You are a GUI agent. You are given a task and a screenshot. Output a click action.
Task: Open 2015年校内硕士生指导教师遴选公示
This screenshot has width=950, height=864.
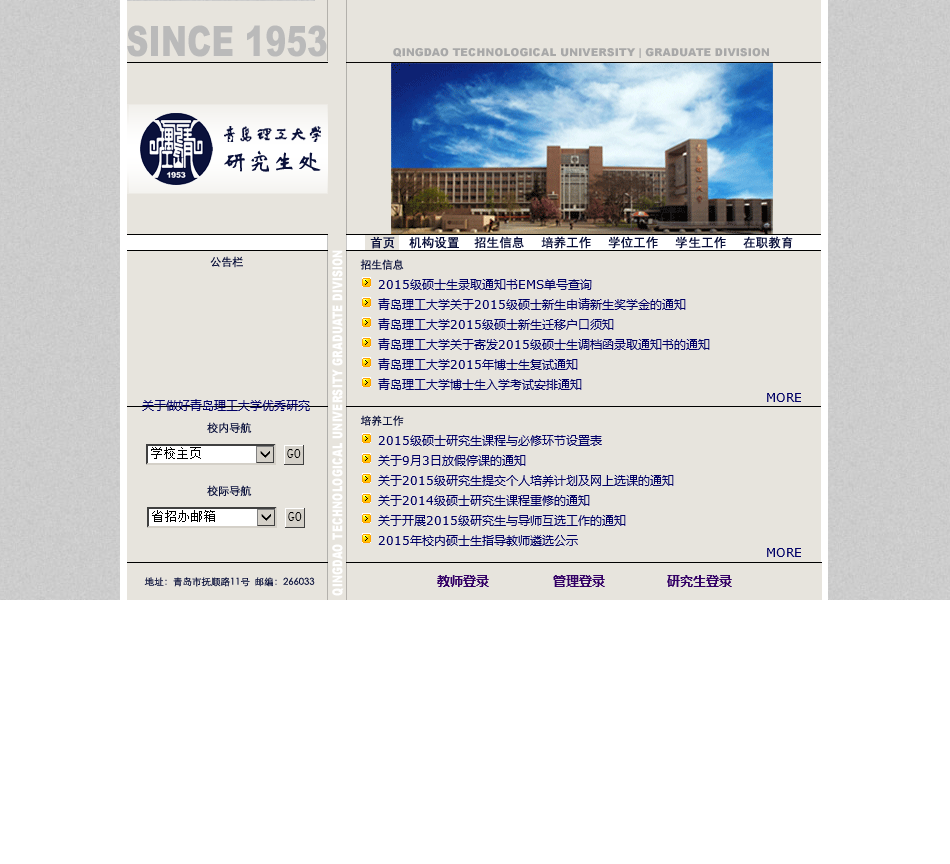pyautogui.click(x=477, y=541)
